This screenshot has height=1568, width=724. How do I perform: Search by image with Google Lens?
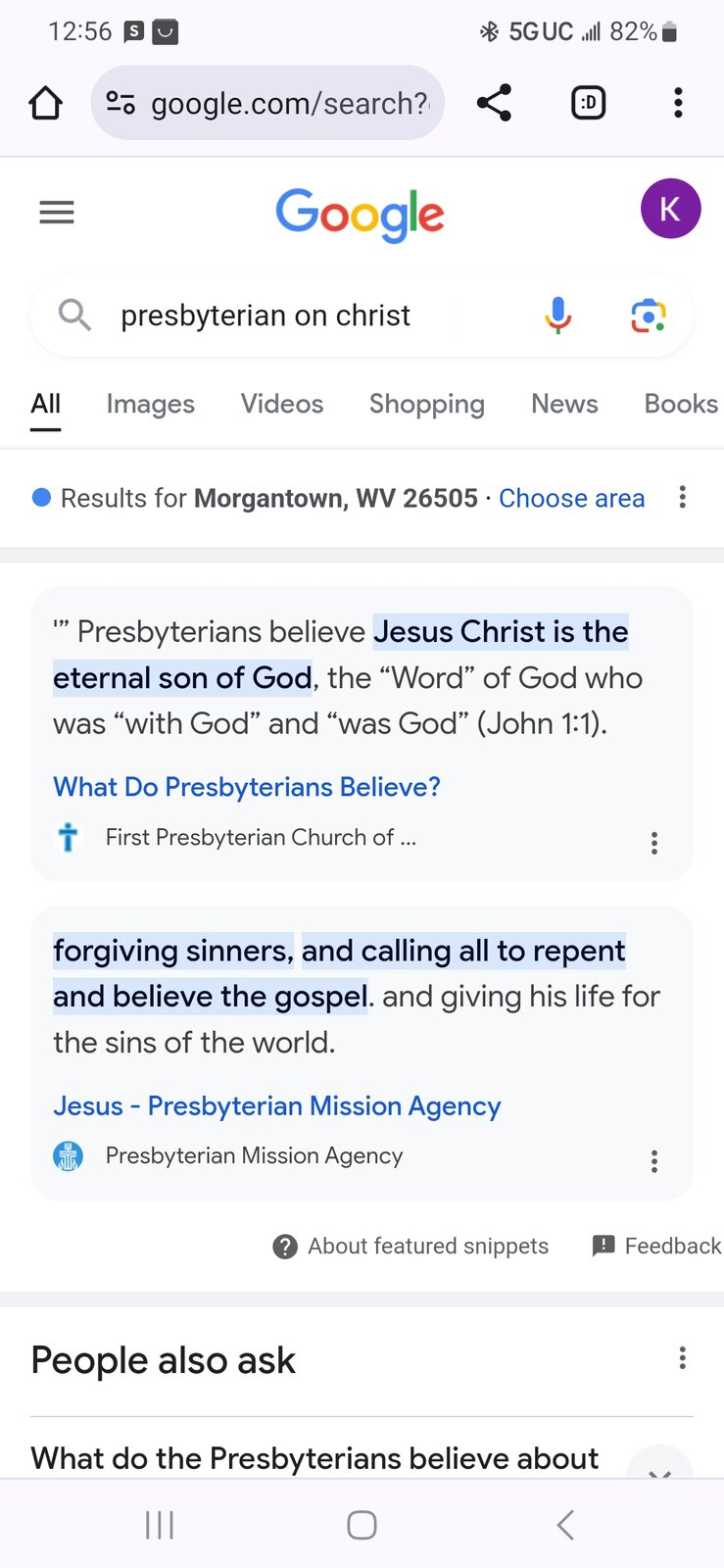coord(648,316)
